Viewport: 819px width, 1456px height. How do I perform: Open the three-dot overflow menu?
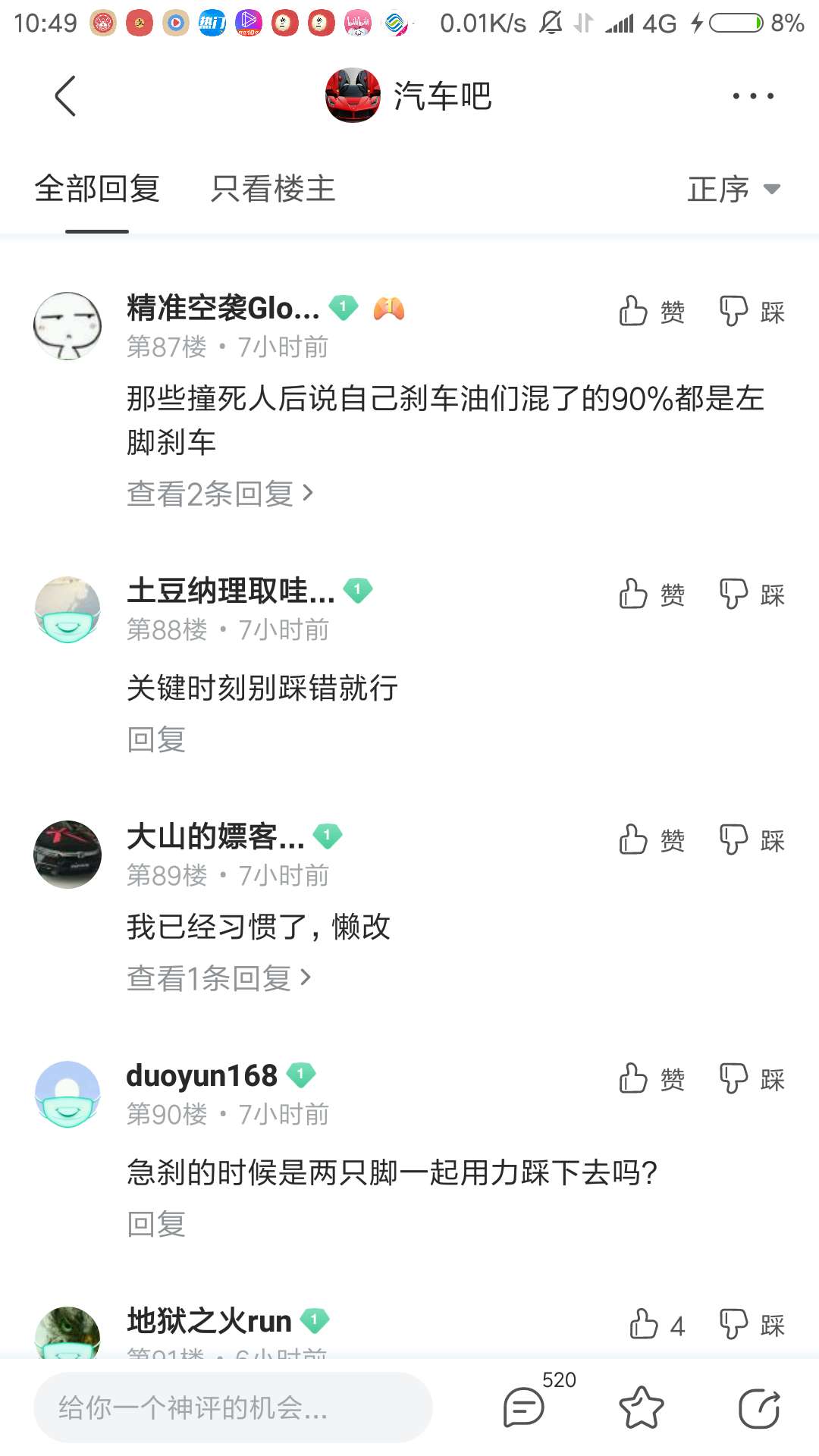tap(752, 96)
